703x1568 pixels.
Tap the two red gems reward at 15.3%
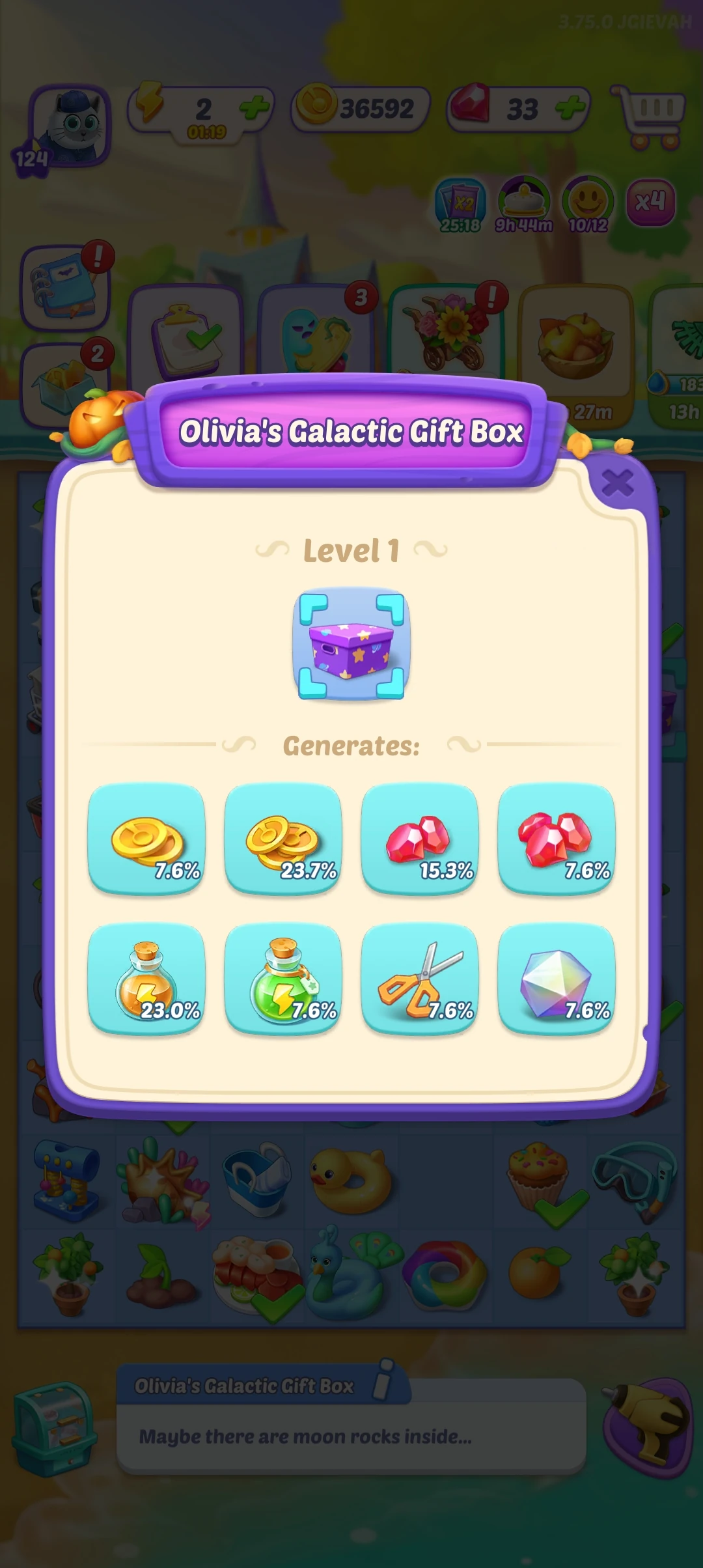pos(420,839)
